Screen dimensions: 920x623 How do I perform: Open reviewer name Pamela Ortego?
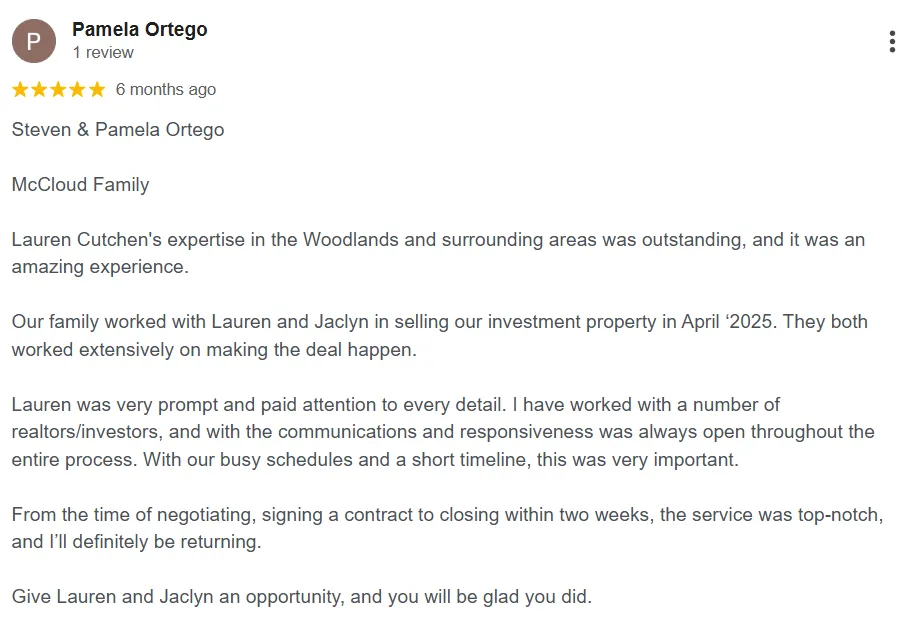[140, 29]
